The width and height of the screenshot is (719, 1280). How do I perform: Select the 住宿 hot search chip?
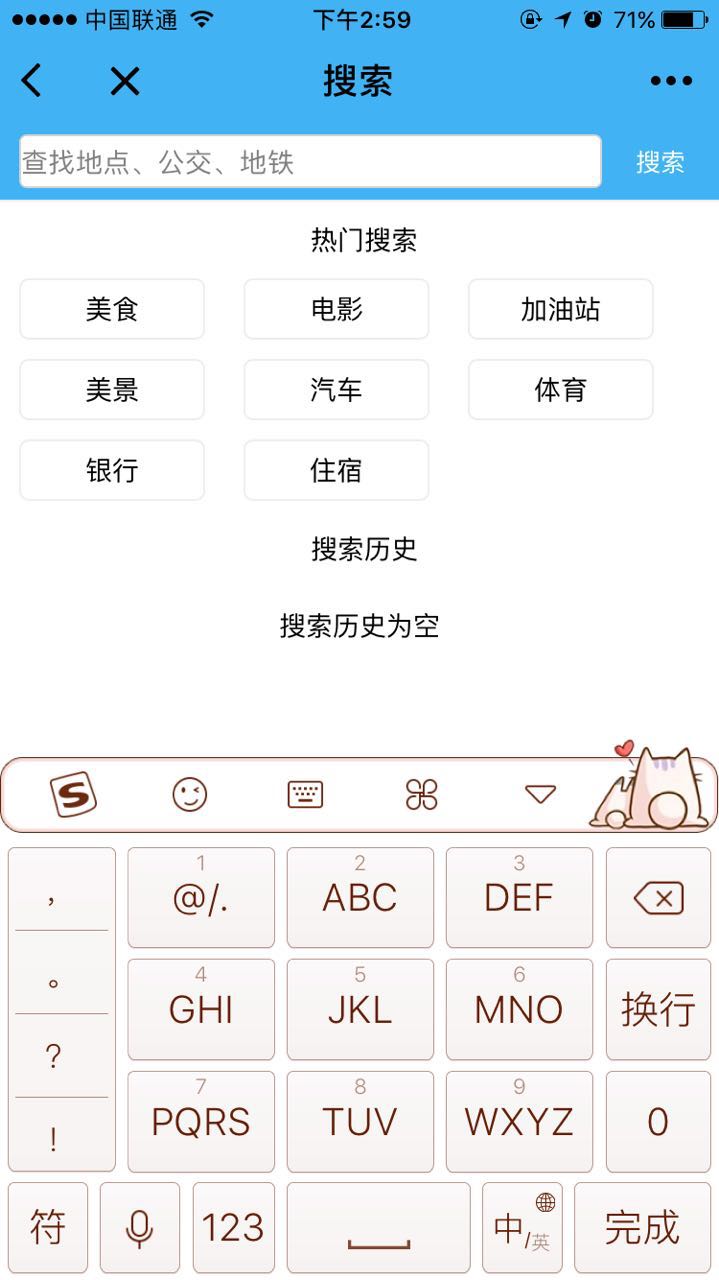[336, 470]
